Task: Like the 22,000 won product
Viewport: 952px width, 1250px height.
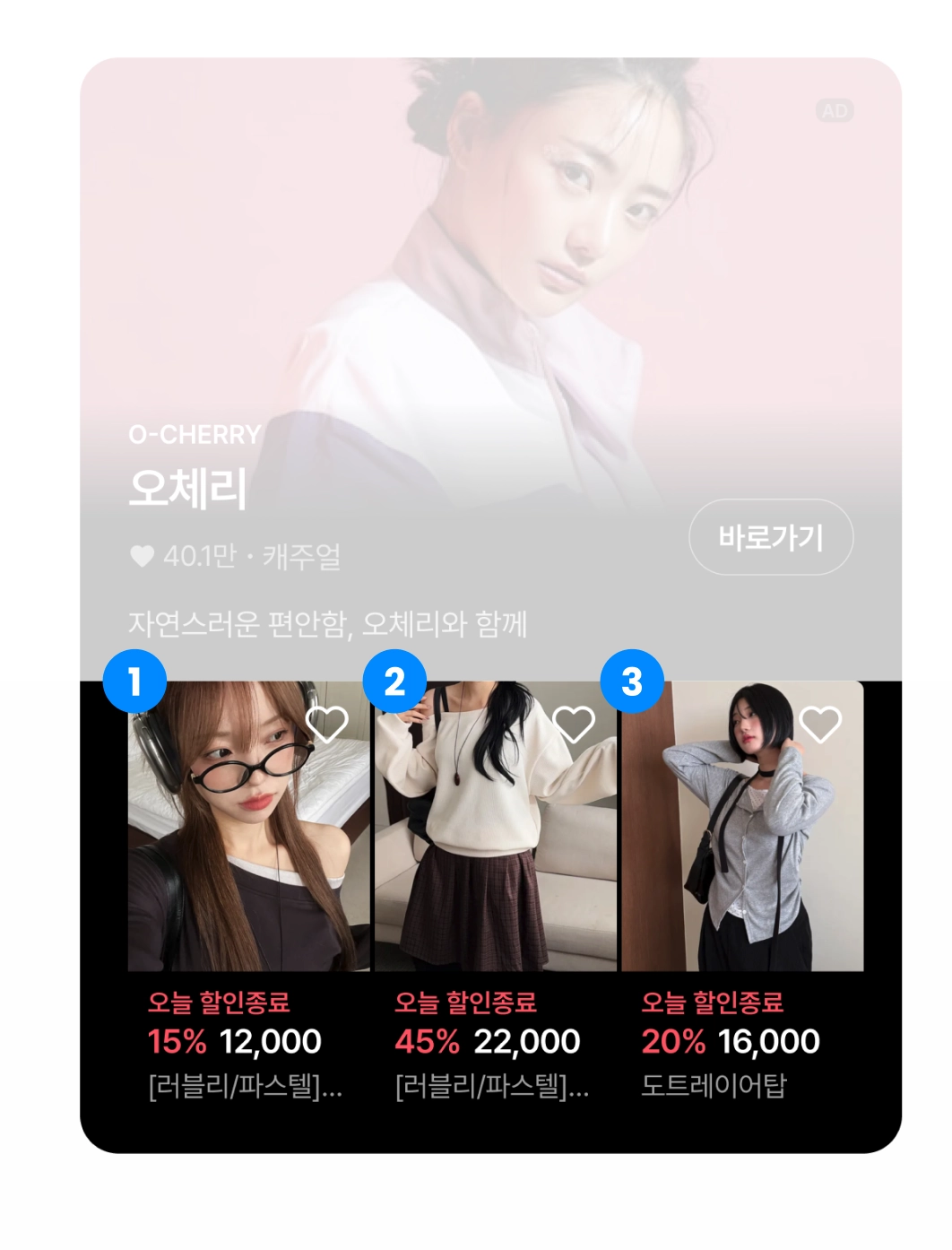Action: pyautogui.click(x=574, y=724)
